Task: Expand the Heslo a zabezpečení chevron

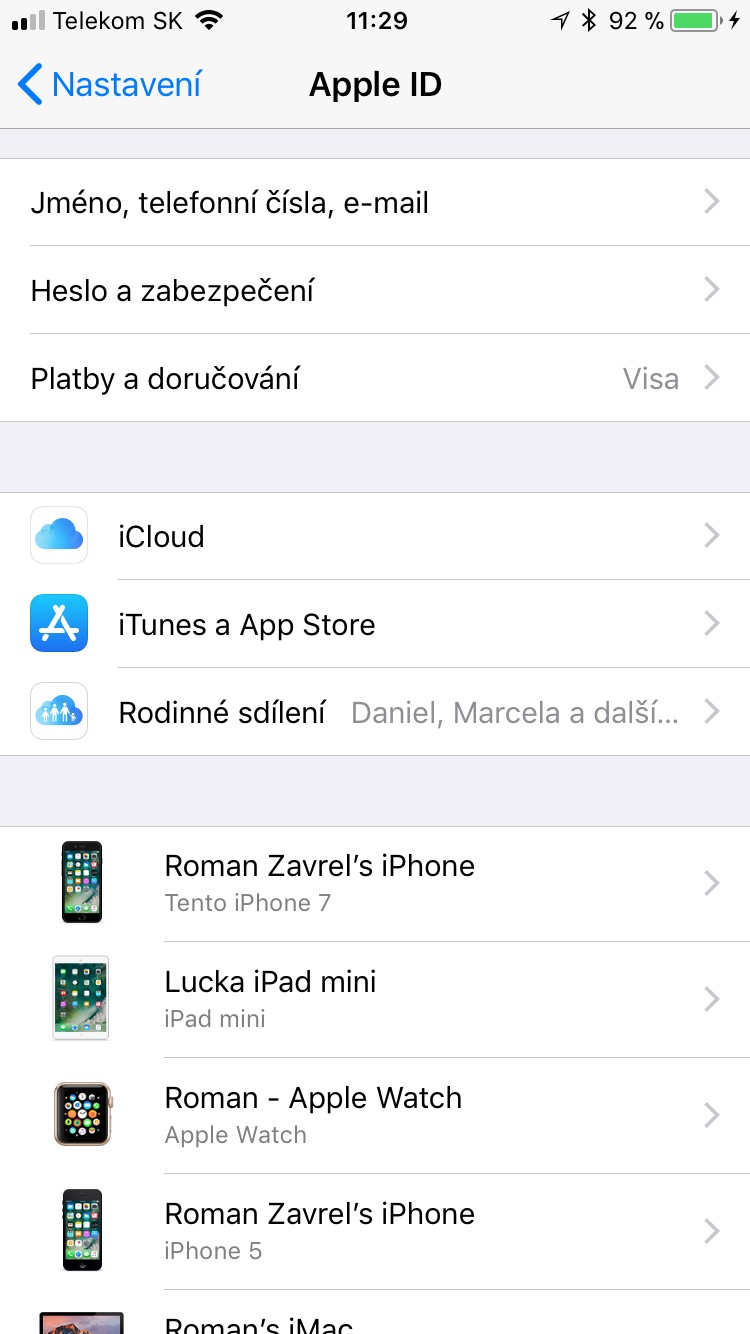Action: pos(712,290)
